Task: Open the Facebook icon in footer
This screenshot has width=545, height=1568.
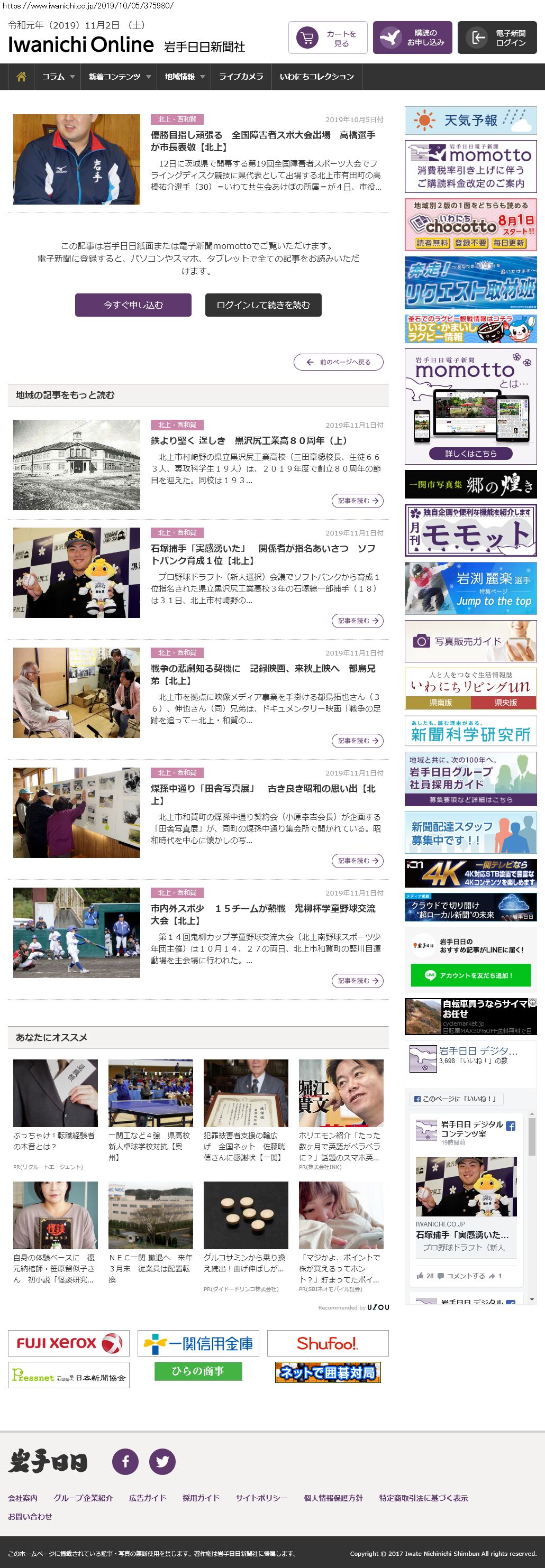Action: coord(125,1461)
